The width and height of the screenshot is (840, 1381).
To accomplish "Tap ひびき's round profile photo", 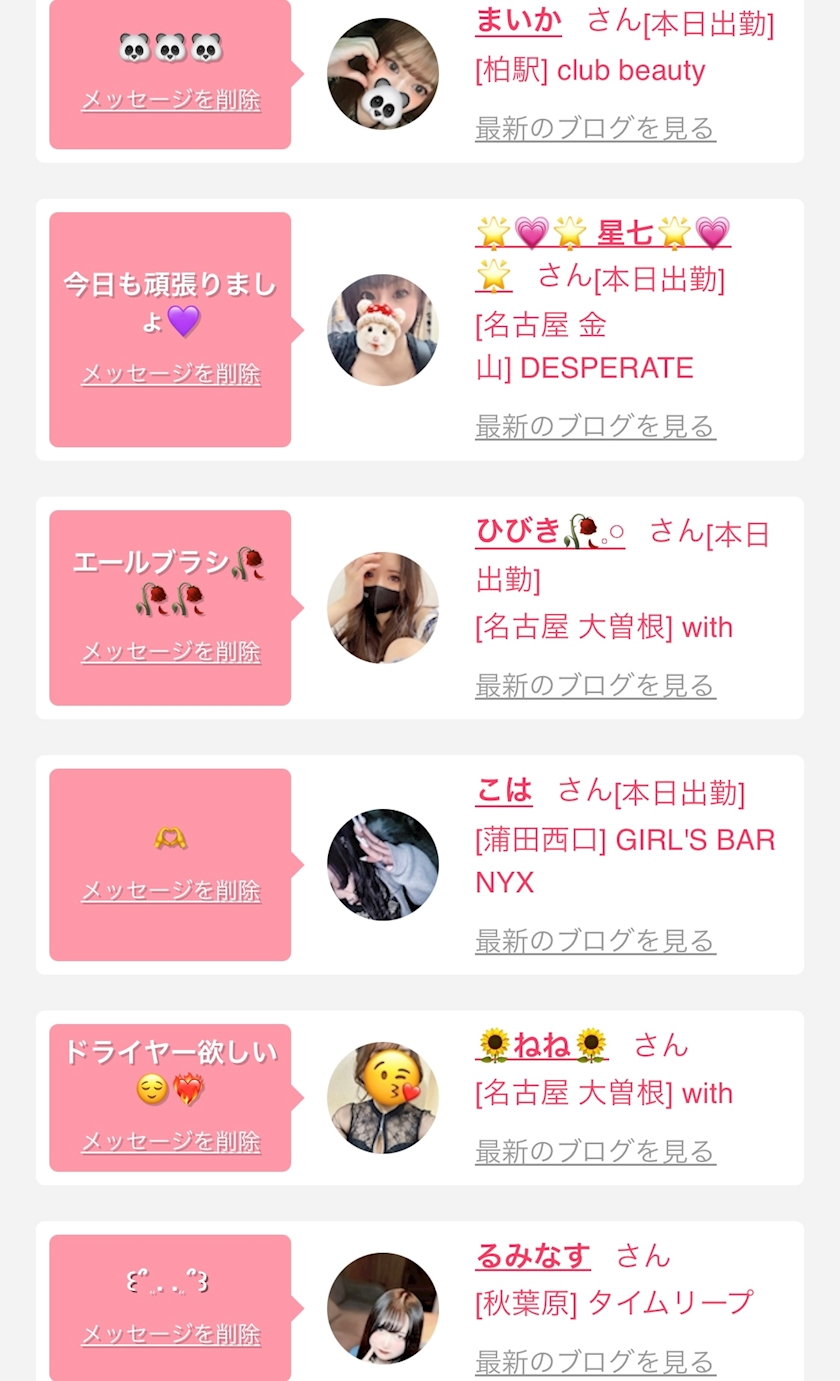I will pos(383,608).
